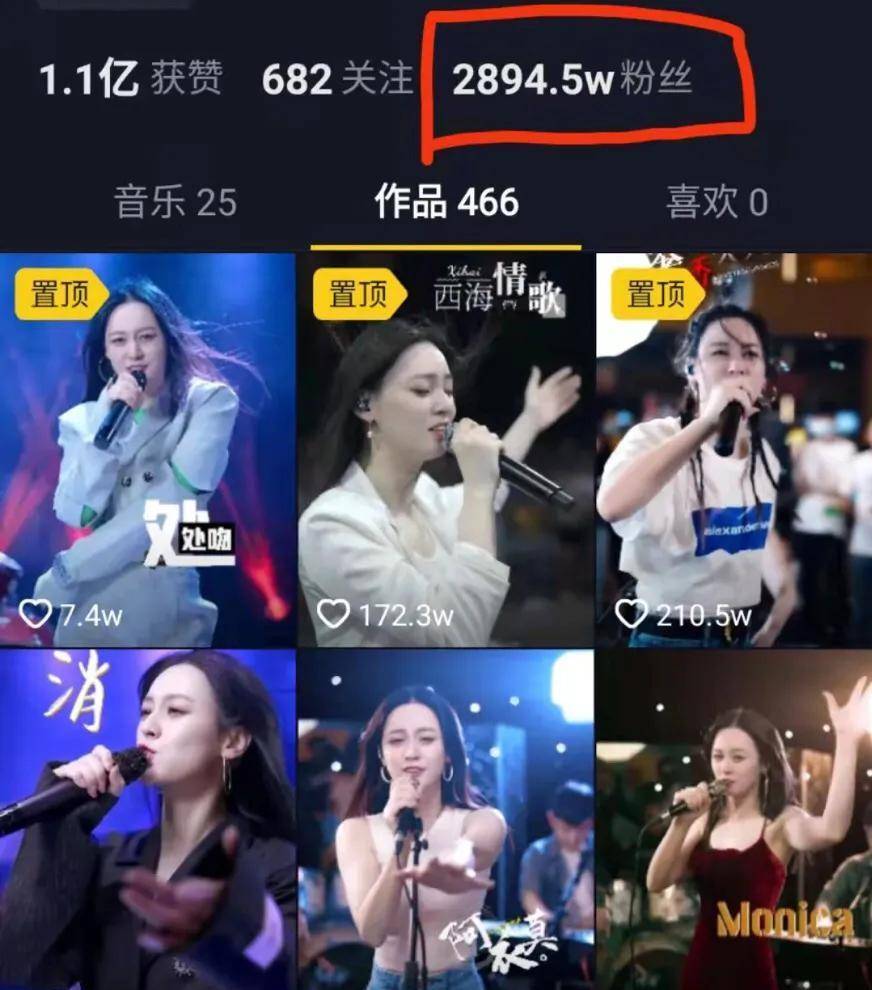Play the Monica video

coord(734,820)
